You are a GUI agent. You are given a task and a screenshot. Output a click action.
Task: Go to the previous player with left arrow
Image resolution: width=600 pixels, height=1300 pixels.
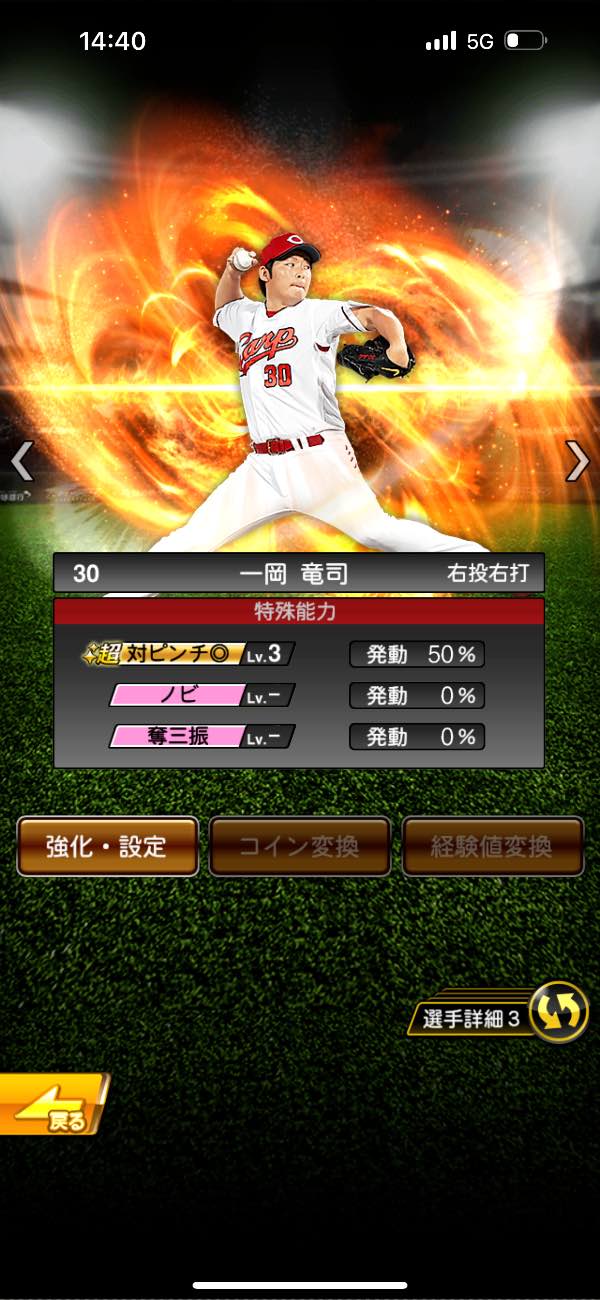pos(22,461)
